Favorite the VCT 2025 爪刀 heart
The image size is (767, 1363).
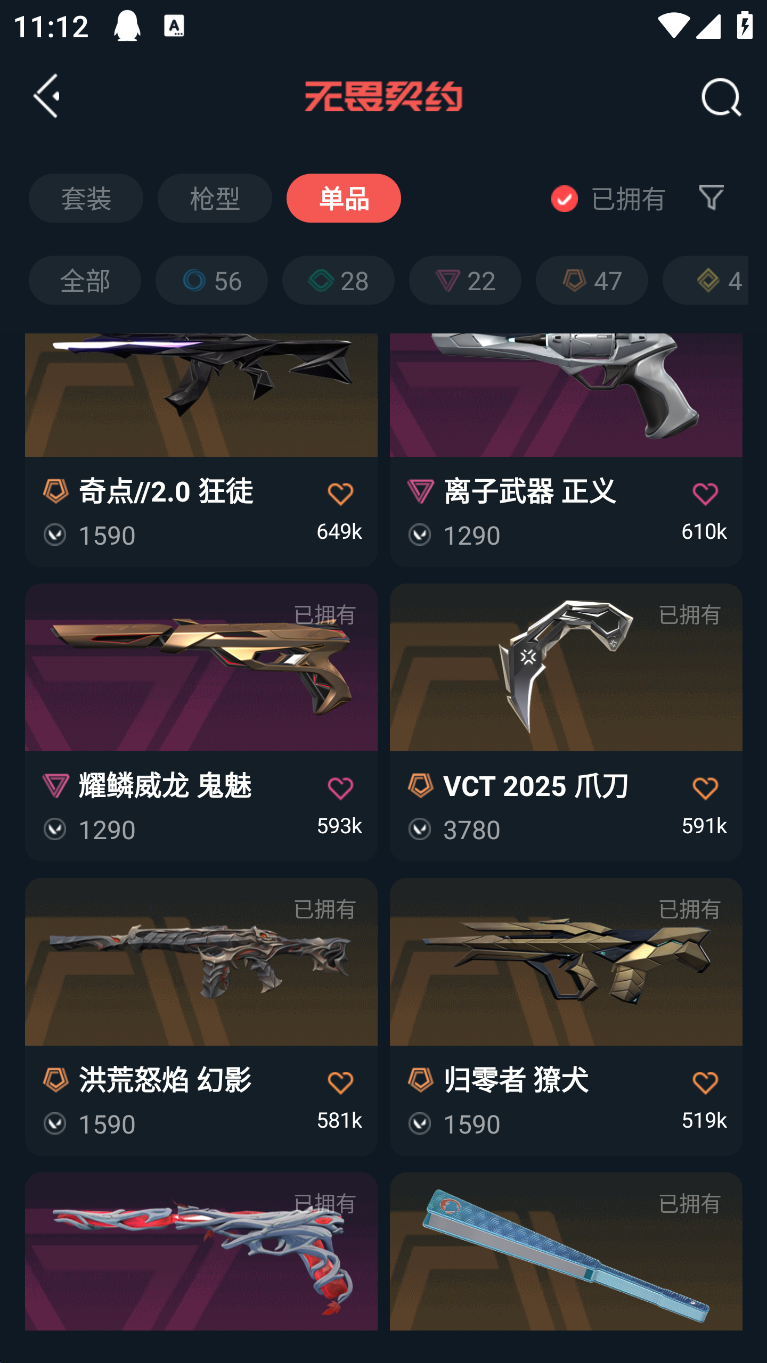[x=705, y=789]
